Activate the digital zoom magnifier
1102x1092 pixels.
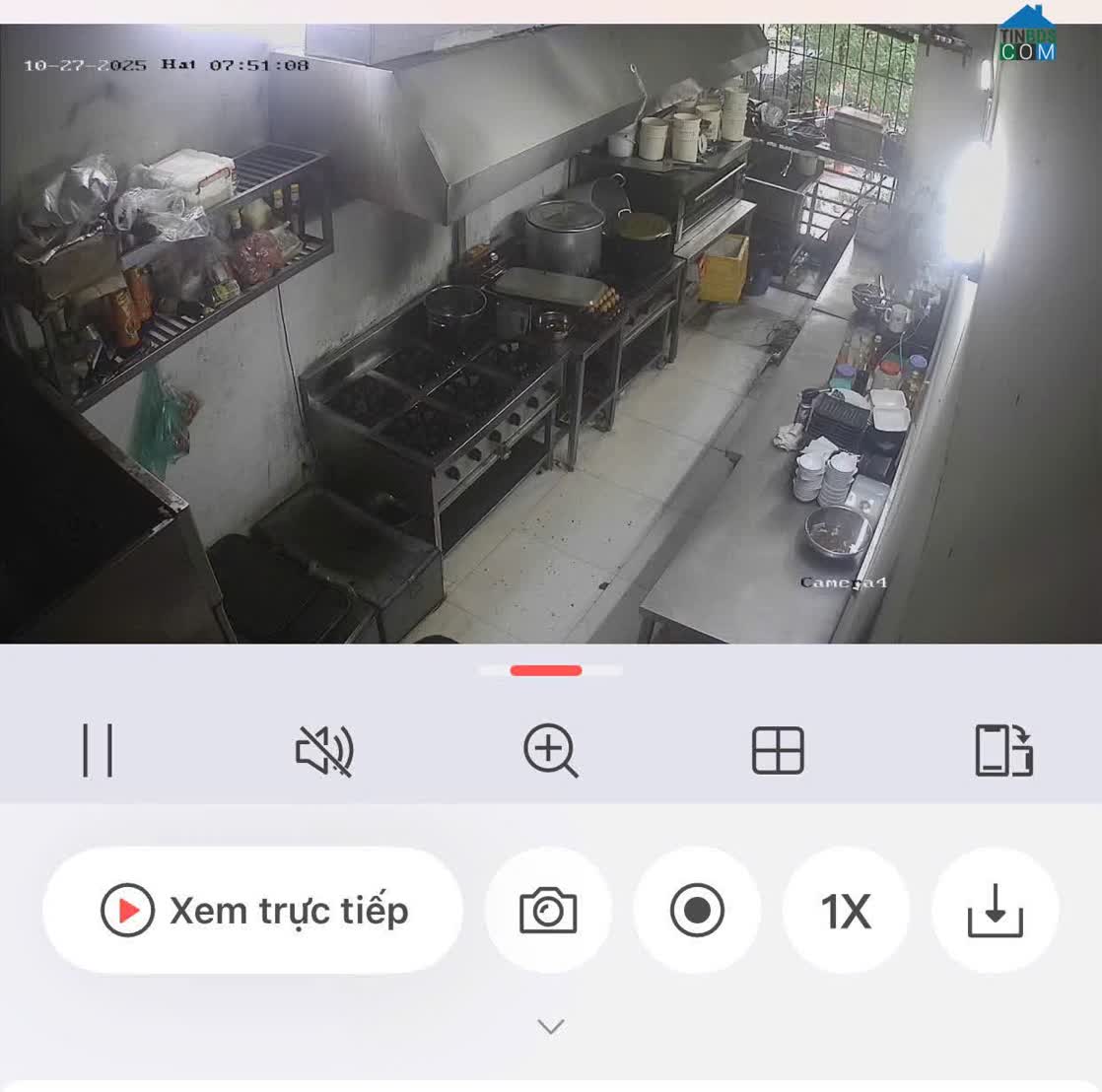pyautogui.click(x=550, y=751)
